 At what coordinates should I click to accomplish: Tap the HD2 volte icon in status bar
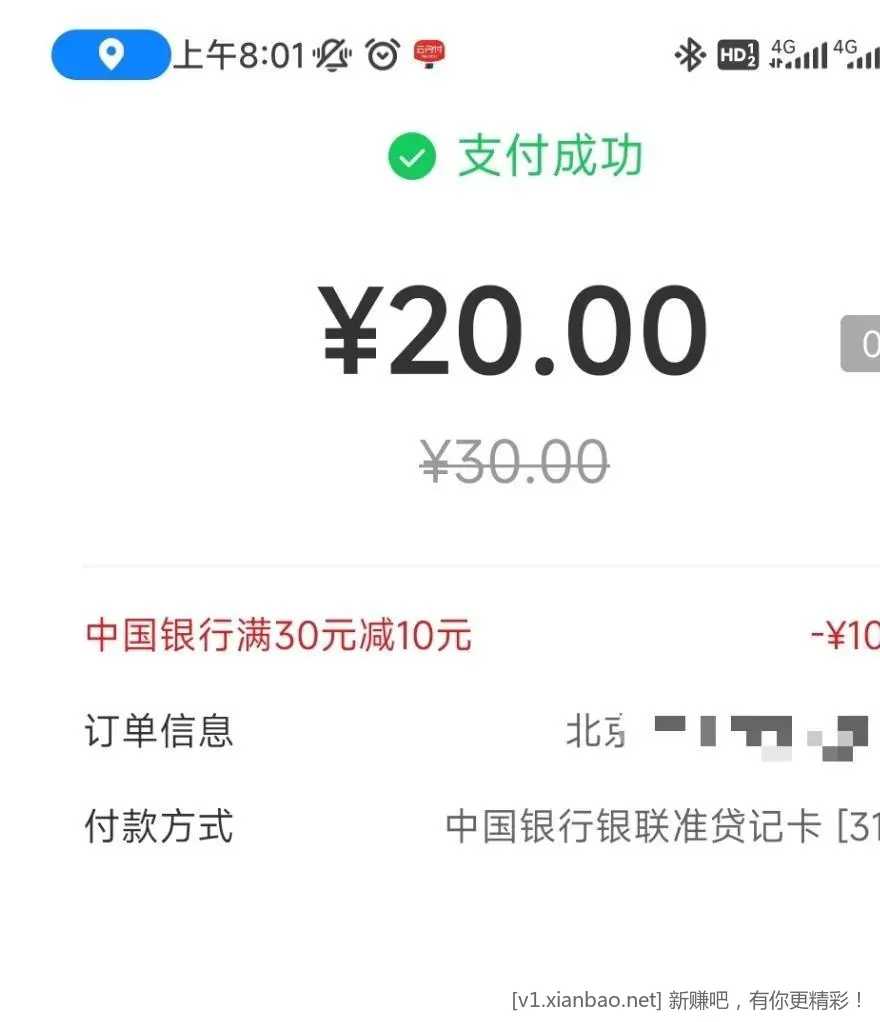click(x=737, y=55)
